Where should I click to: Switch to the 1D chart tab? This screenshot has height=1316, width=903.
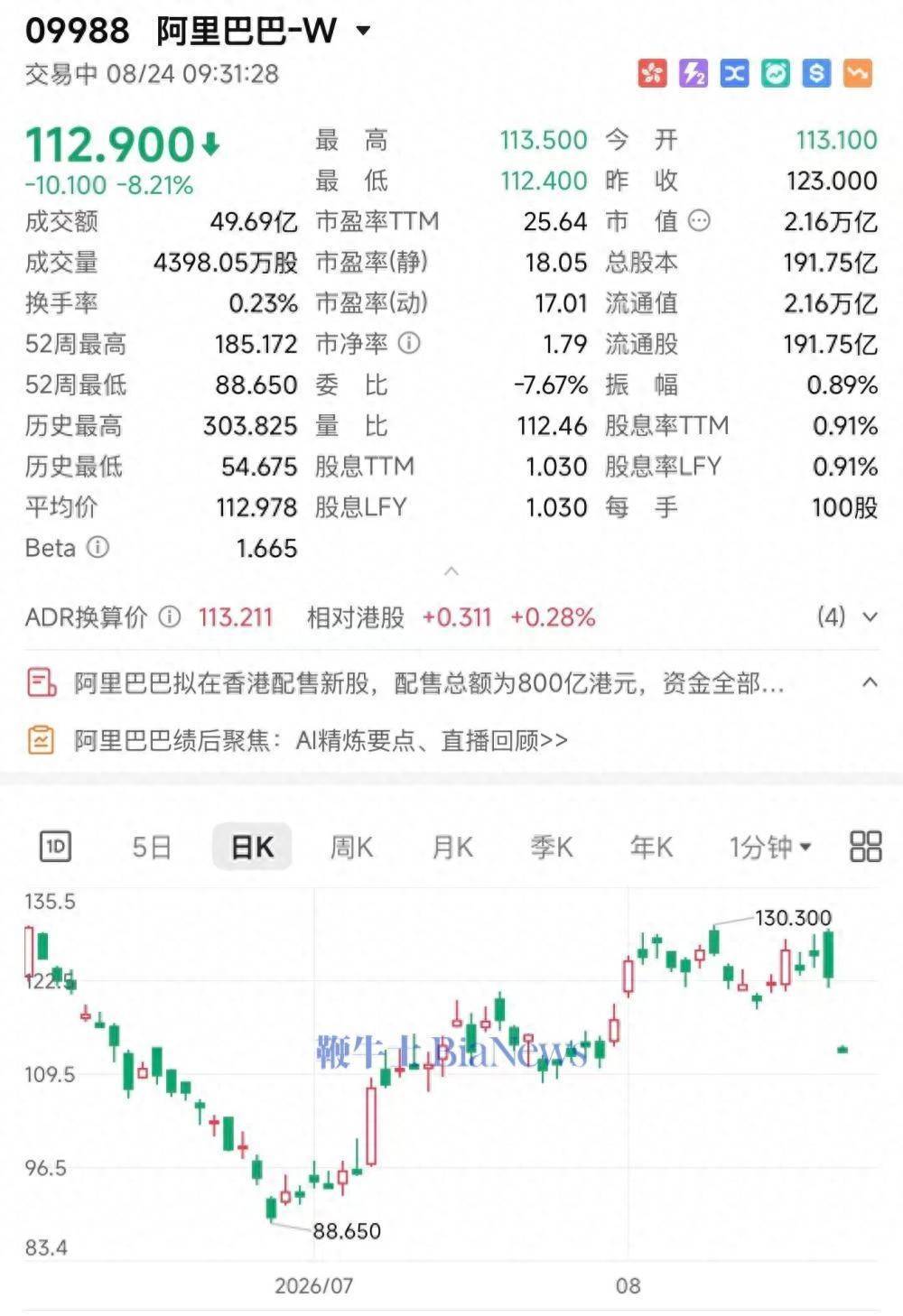[x=55, y=847]
